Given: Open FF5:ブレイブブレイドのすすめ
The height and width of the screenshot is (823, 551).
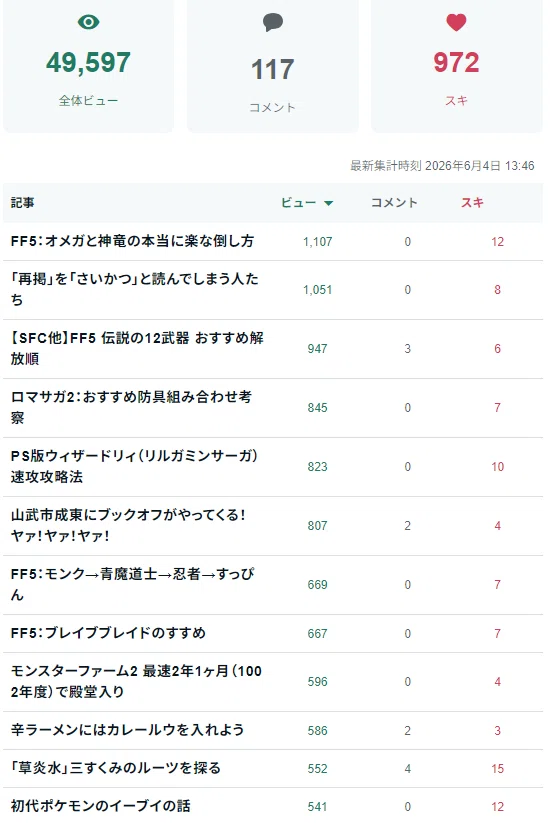Looking at the screenshot, I should tap(108, 633).
